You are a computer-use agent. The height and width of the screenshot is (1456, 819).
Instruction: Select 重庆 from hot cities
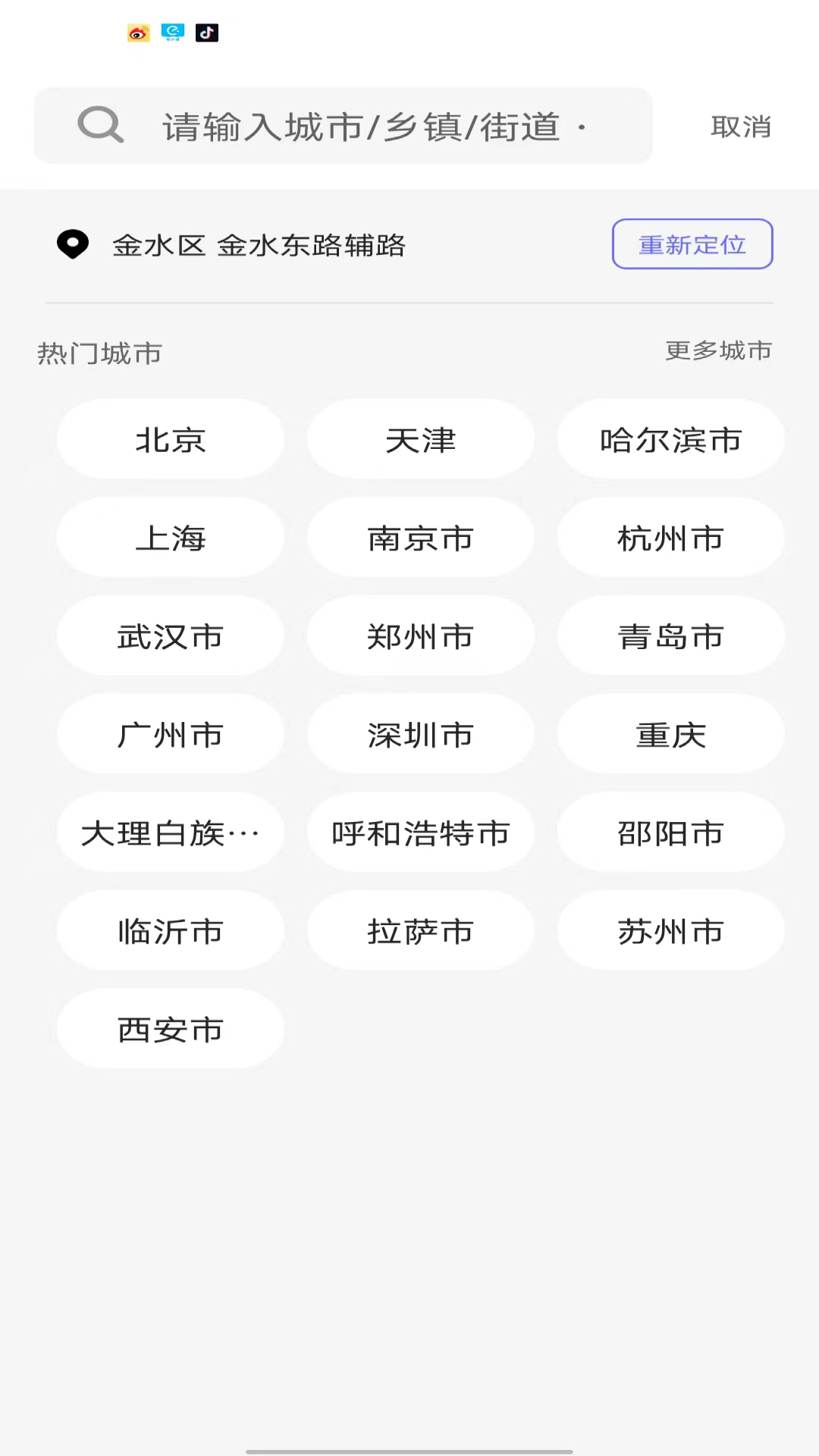tap(670, 734)
